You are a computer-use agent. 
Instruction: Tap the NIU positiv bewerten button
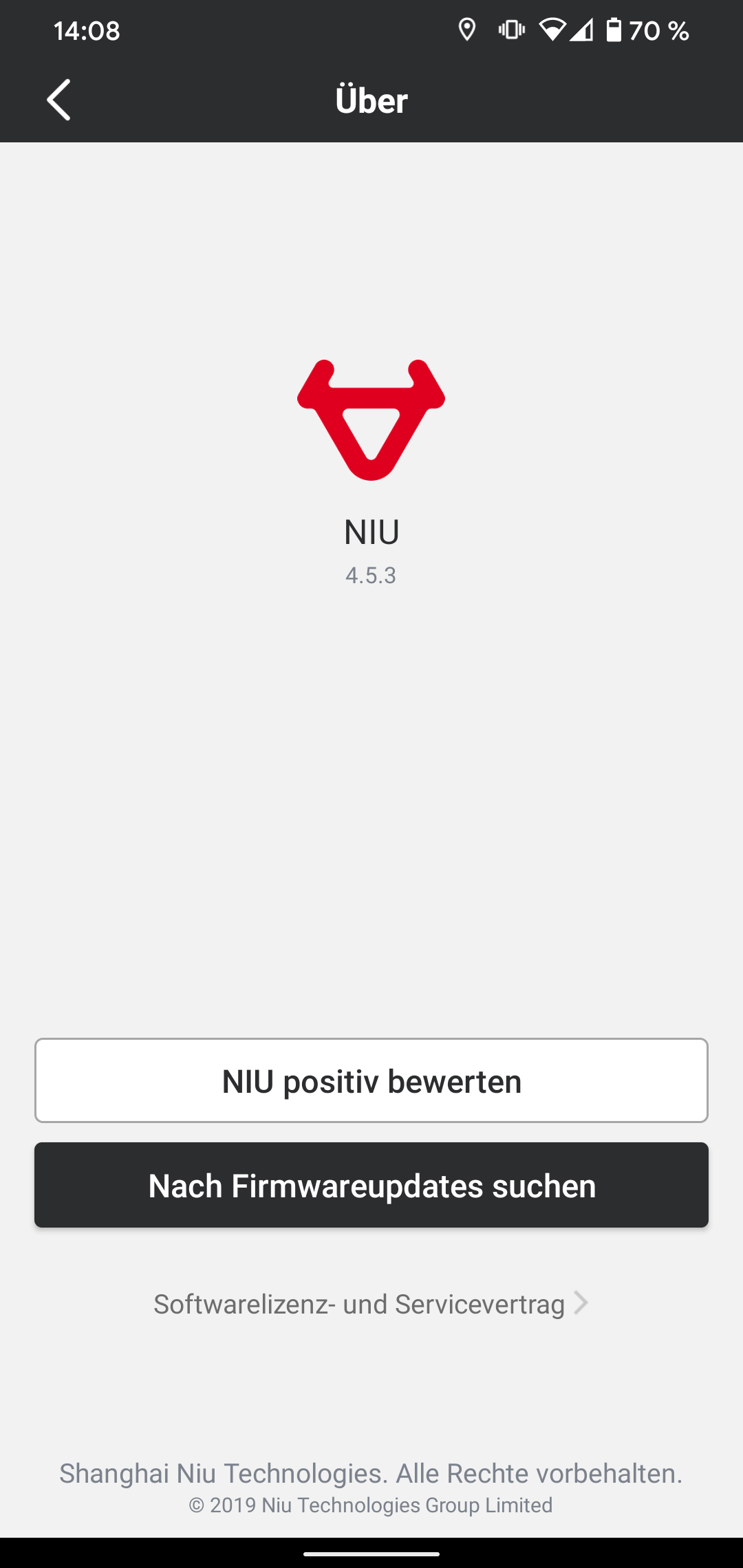tap(371, 1080)
